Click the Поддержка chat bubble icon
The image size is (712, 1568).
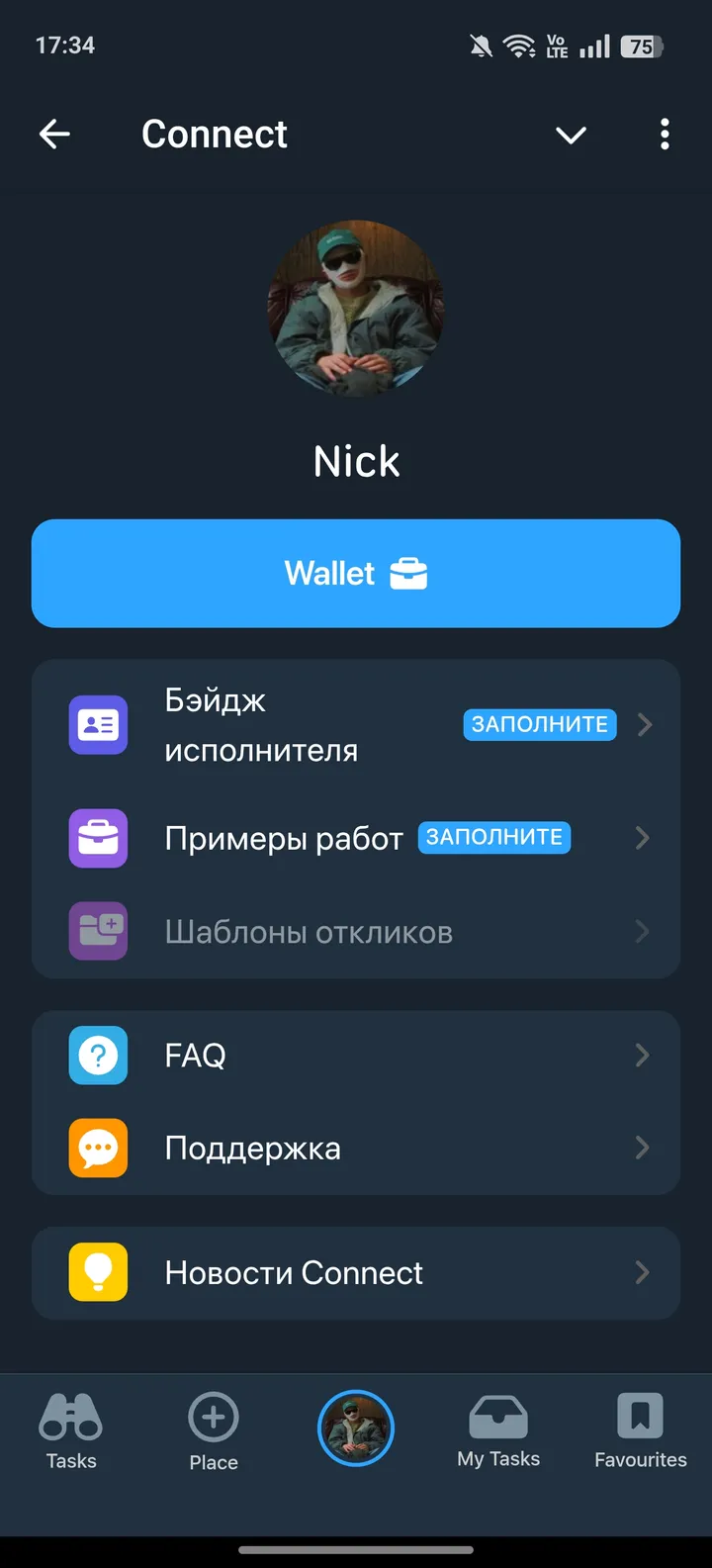97,1148
